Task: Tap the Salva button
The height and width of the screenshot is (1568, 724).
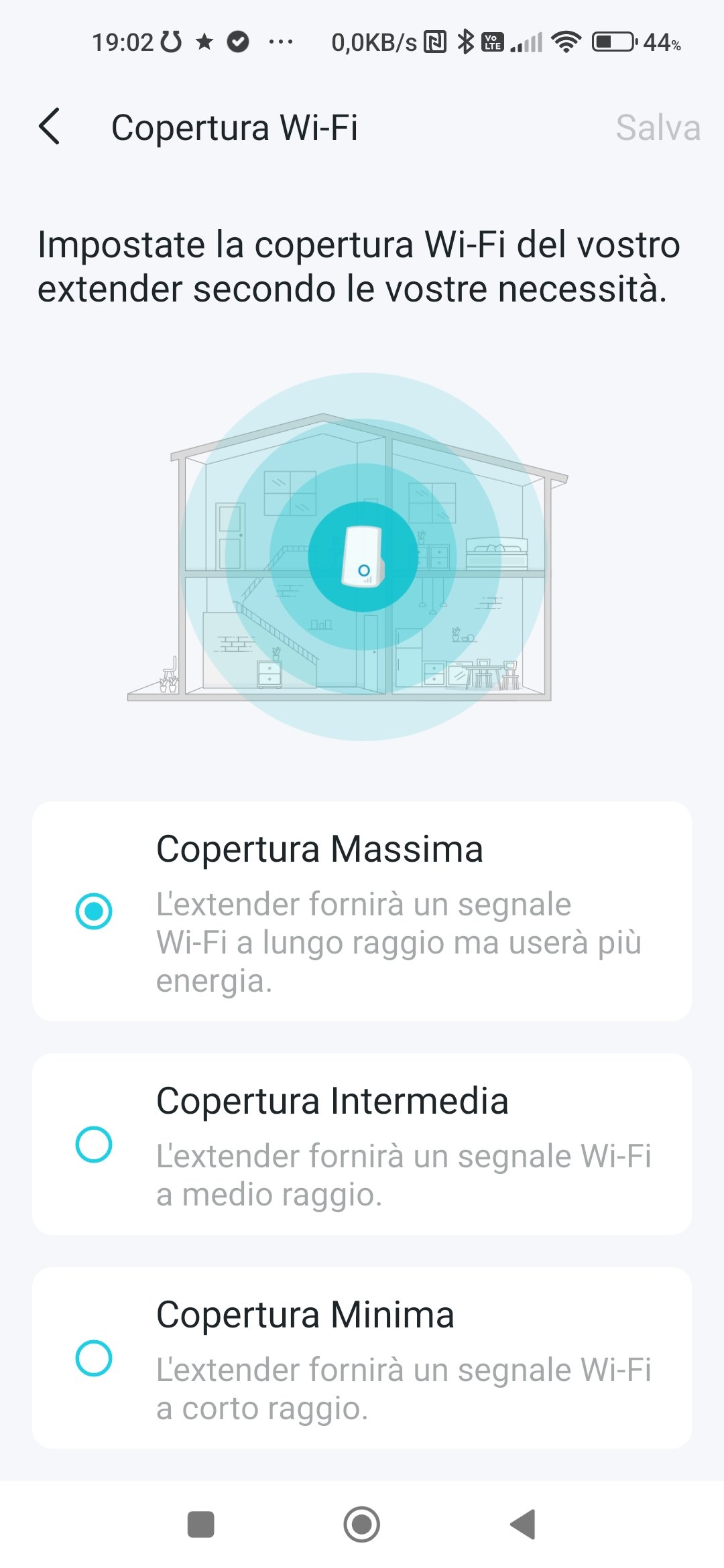Action: (x=657, y=127)
